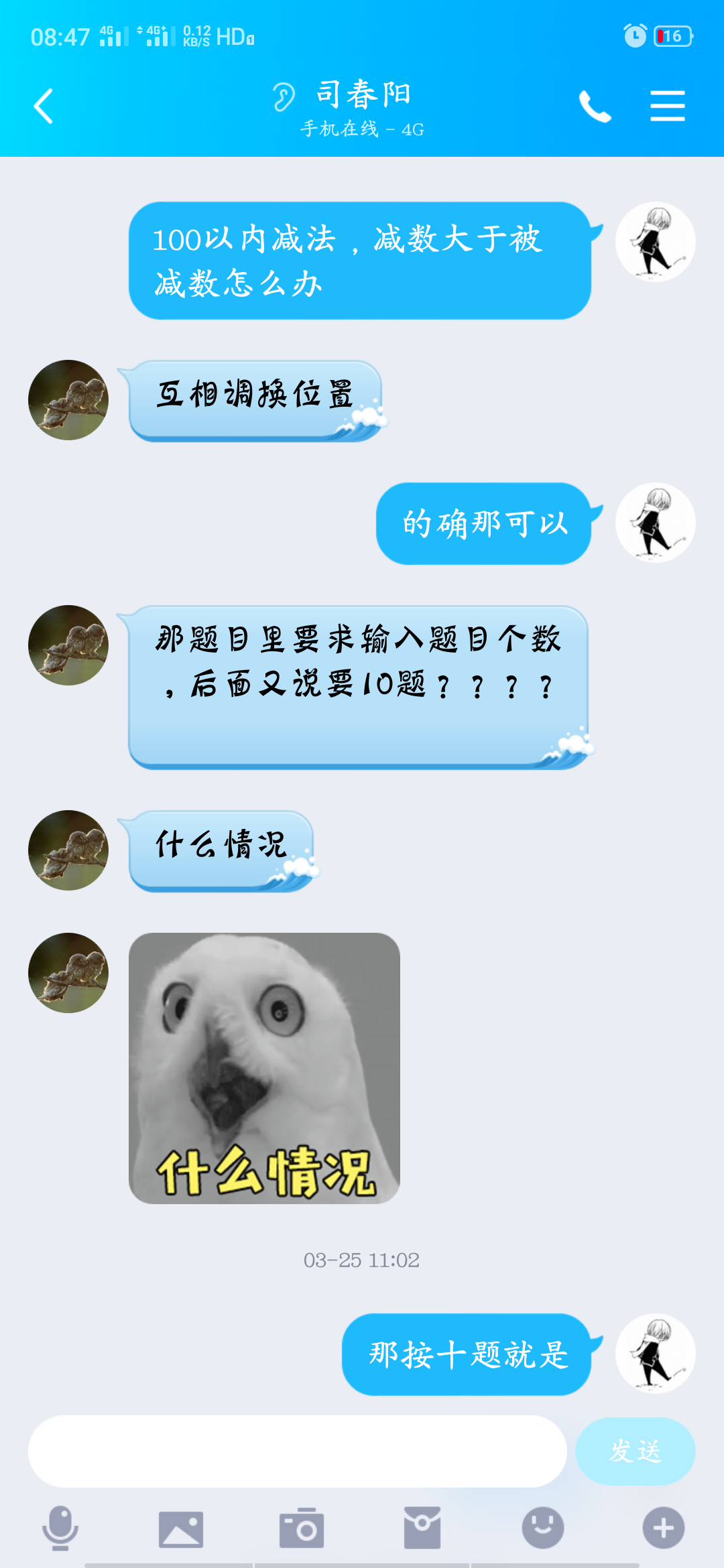
Task: Expand more options plus button
Action: pos(664,1528)
